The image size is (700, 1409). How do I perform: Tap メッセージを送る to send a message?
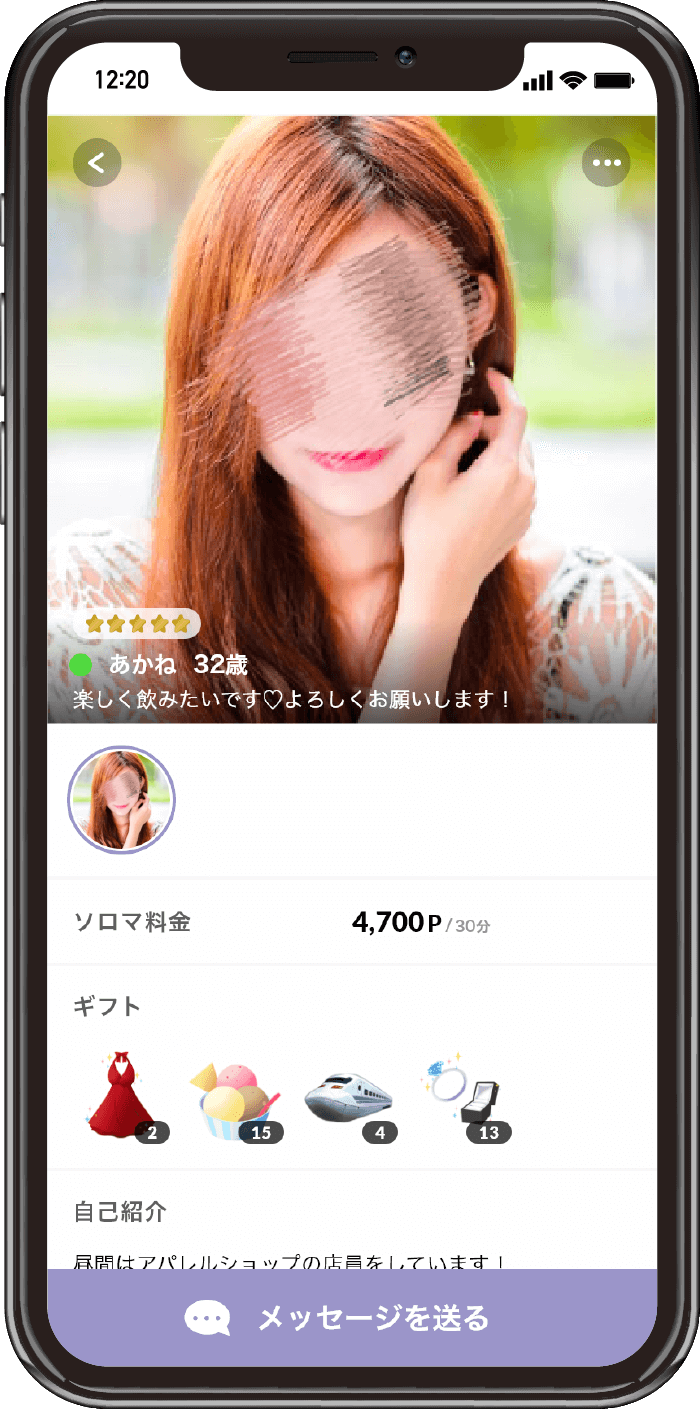(352, 1318)
